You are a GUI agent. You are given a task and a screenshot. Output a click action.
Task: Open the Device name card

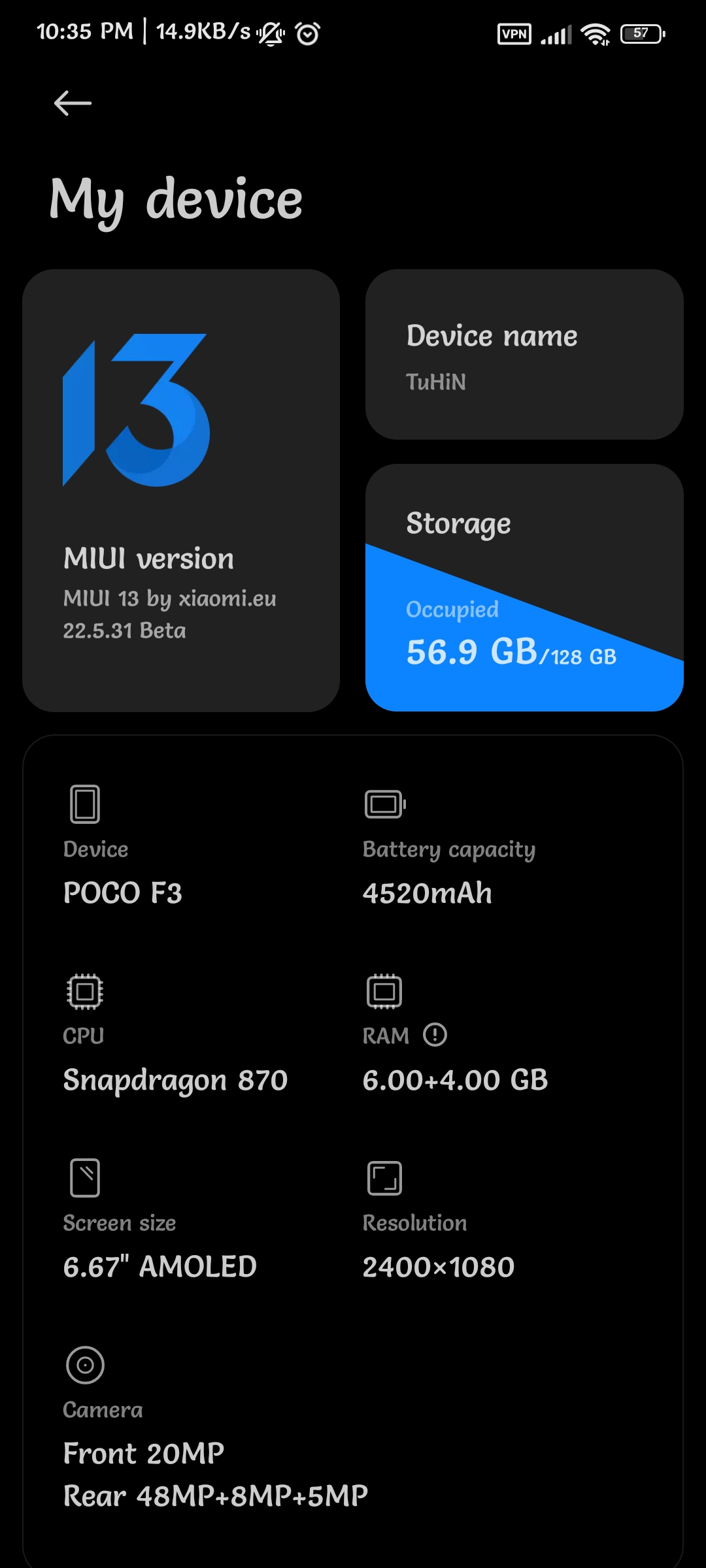[x=524, y=354]
